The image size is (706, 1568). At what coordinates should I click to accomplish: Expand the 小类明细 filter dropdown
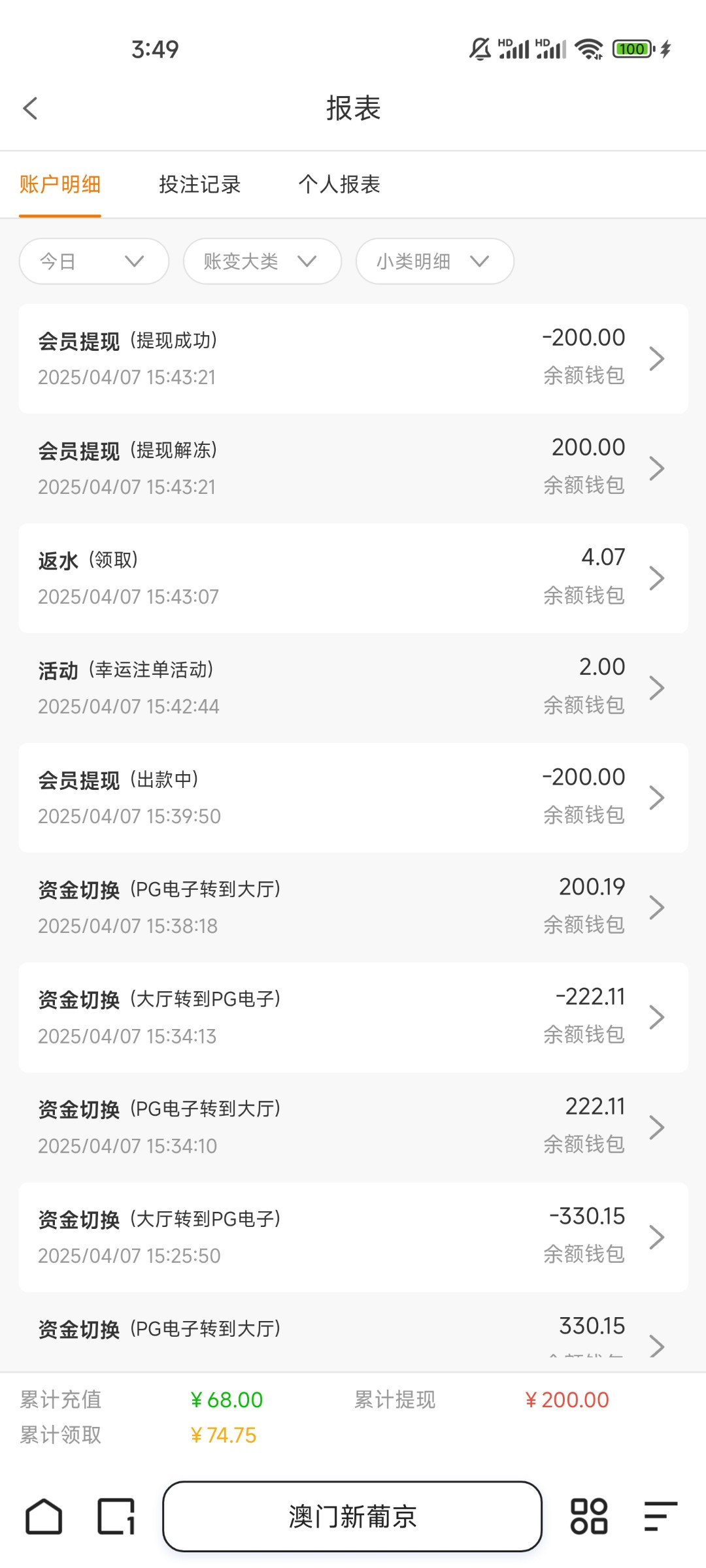point(435,261)
